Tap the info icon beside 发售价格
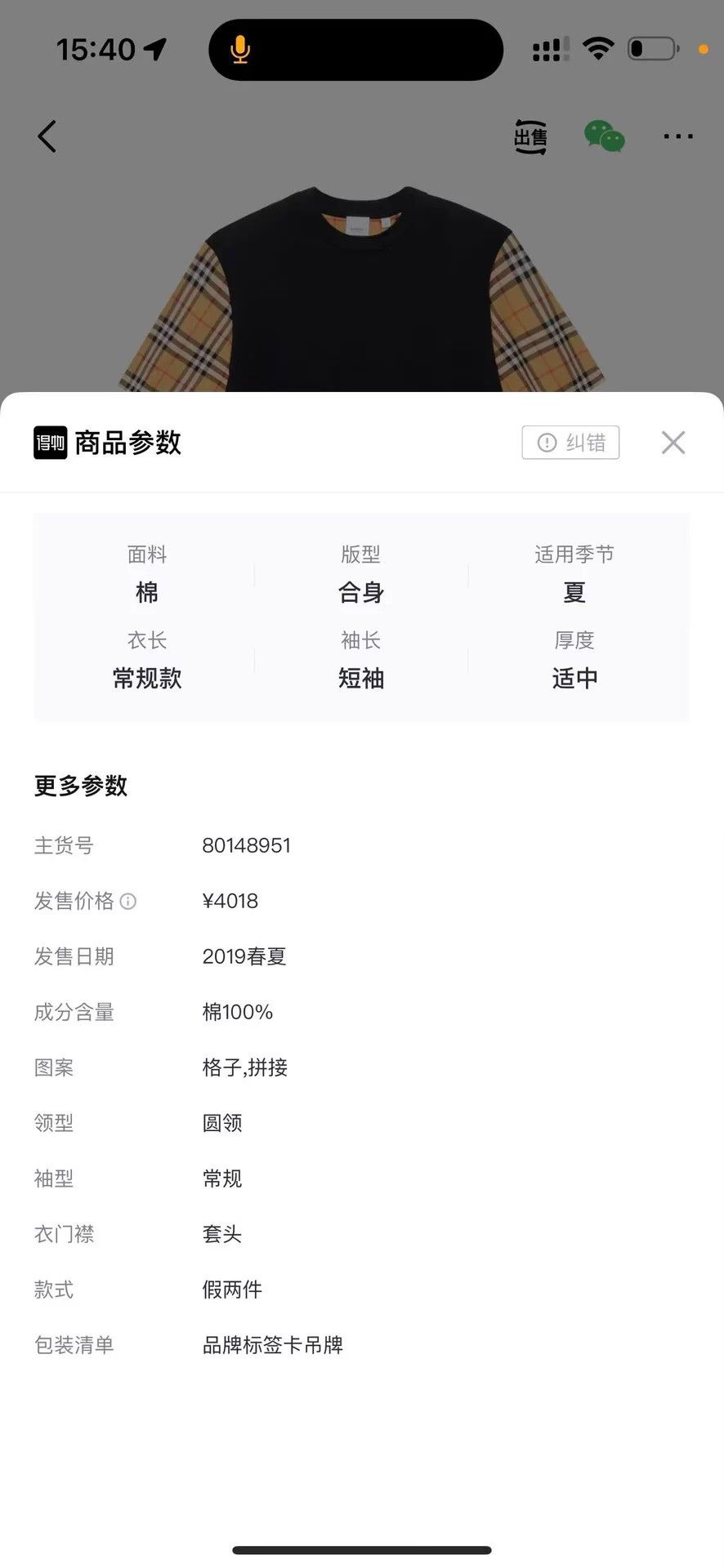Image resolution: width=724 pixels, height=1568 pixels. coord(128,902)
